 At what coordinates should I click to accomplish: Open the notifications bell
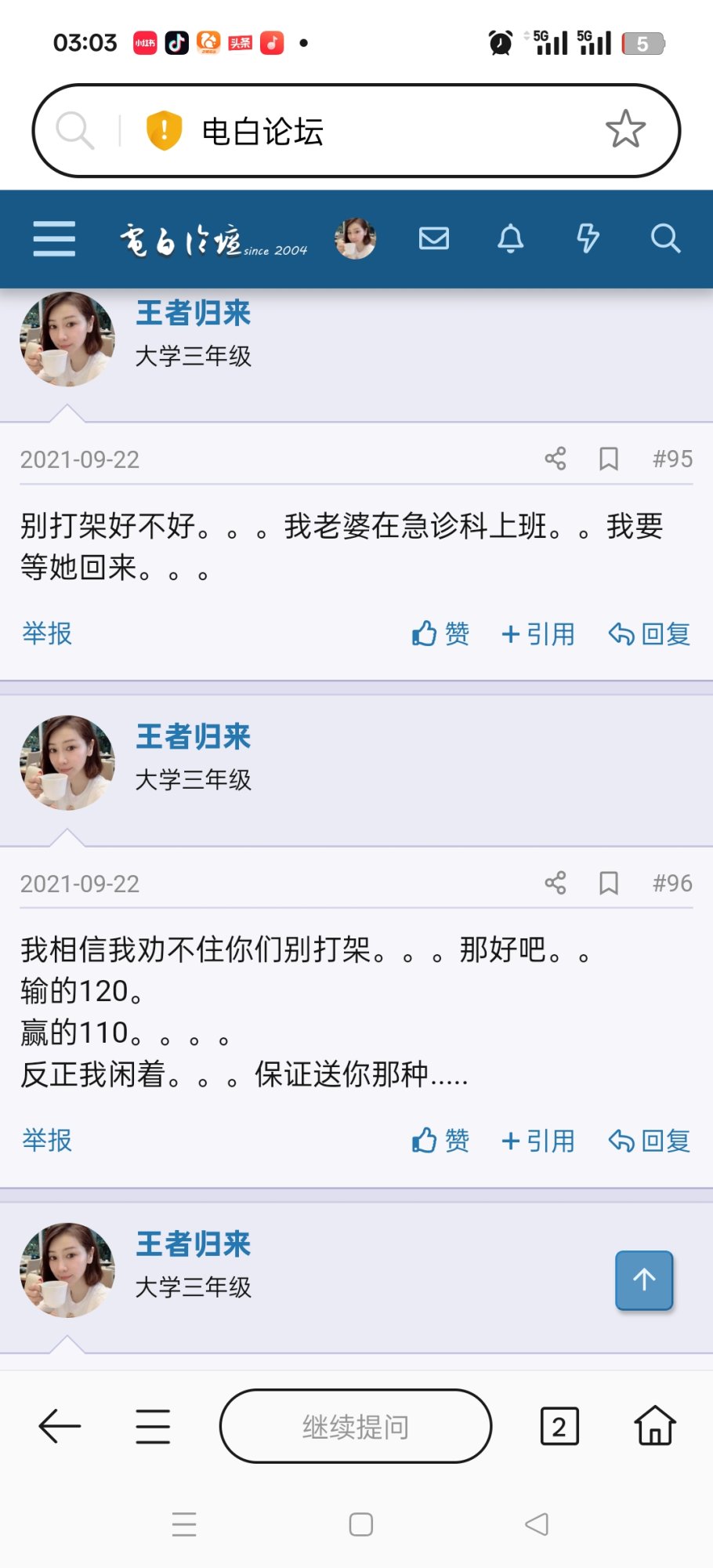coord(511,238)
